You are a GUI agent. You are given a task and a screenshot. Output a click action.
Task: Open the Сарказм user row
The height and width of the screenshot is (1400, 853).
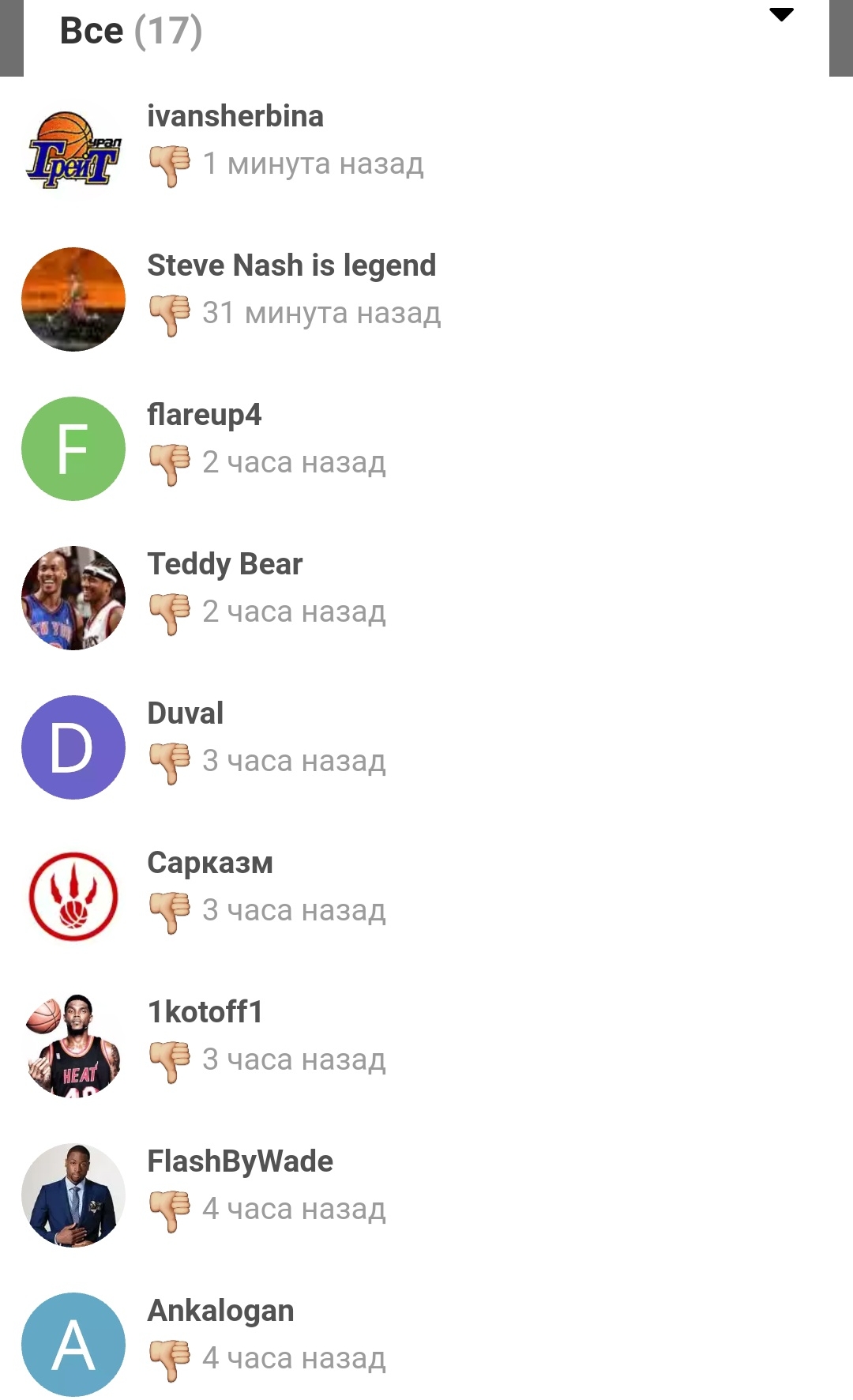click(x=426, y=897)
